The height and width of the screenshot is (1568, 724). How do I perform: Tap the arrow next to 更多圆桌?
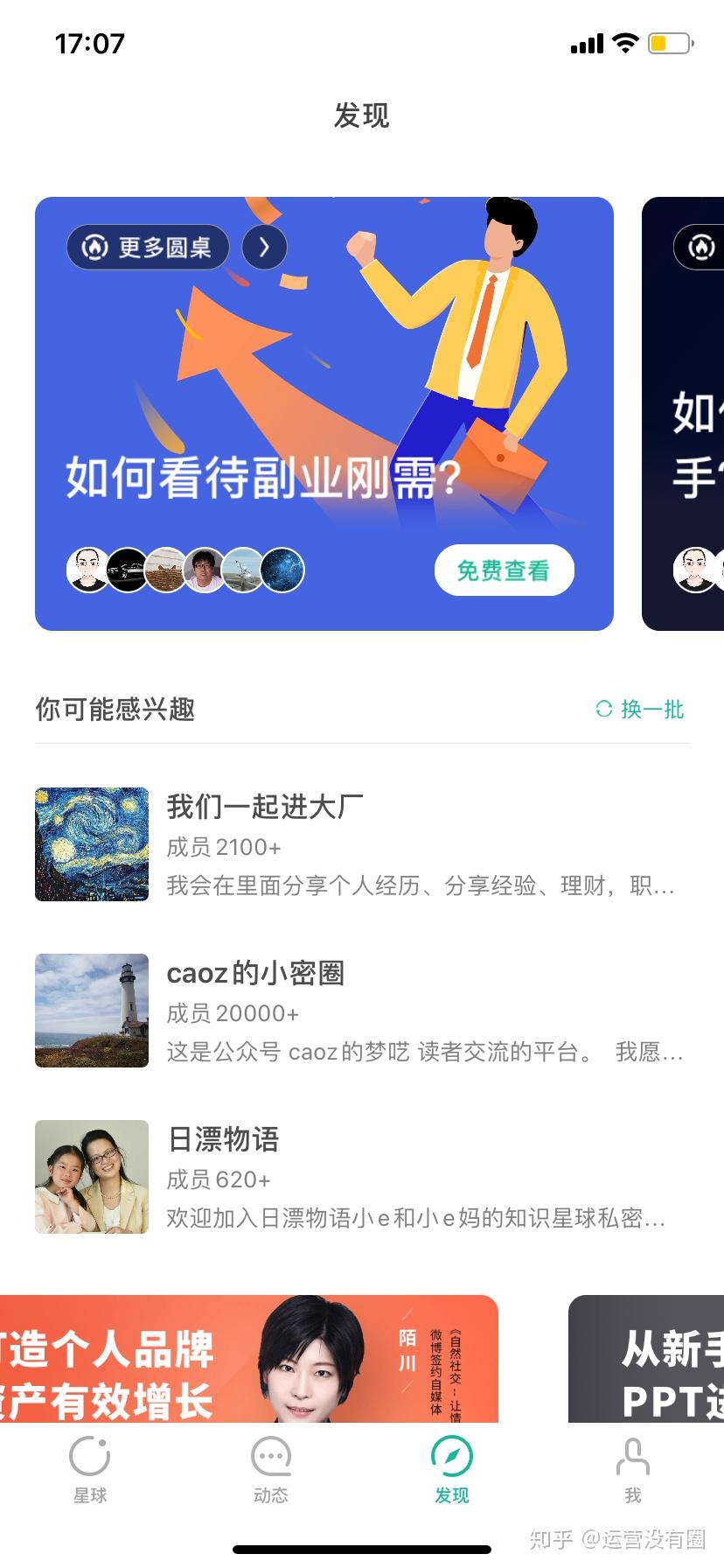tap(264, 248)
